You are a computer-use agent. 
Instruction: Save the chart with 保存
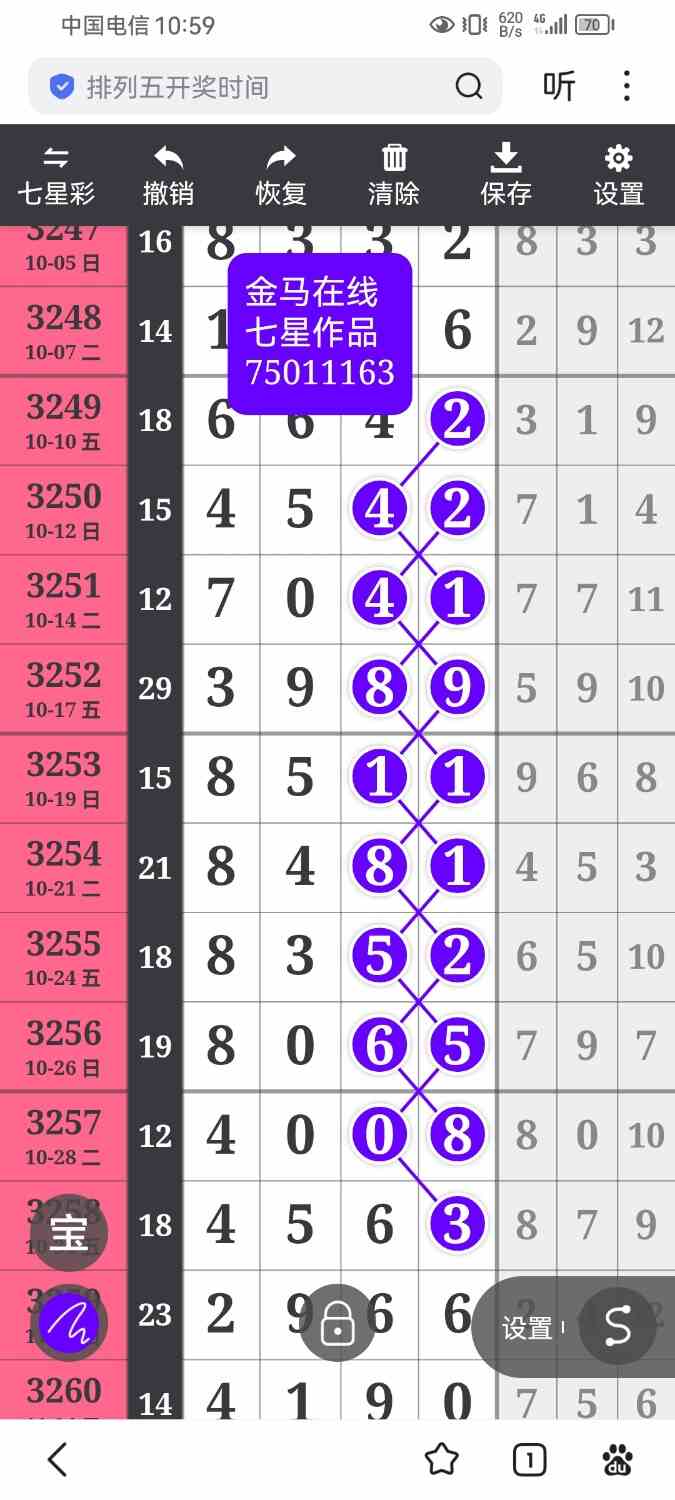506,176
